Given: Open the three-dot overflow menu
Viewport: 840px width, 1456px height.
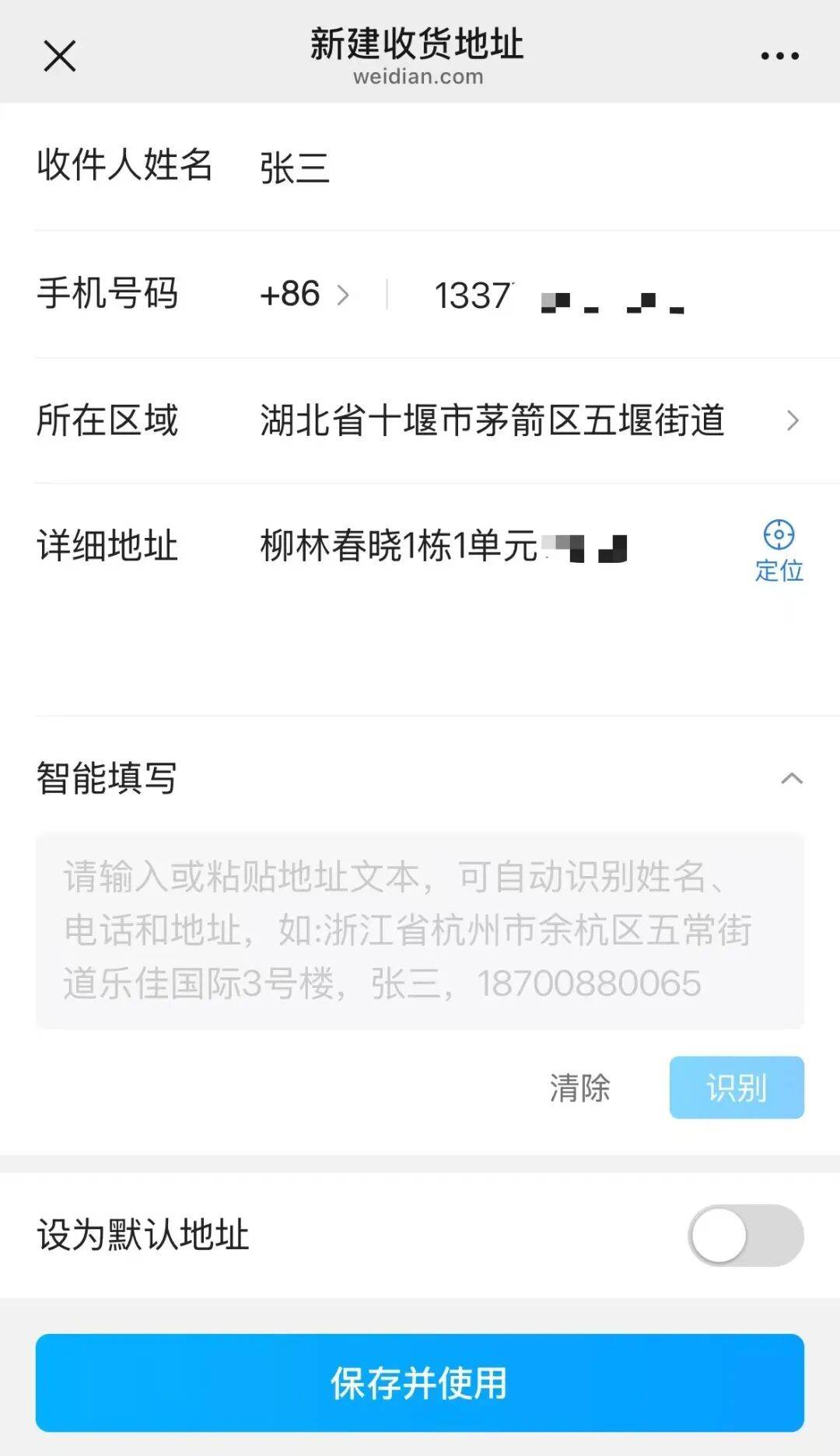Looking at the screenshot, I should click(779, 56).
